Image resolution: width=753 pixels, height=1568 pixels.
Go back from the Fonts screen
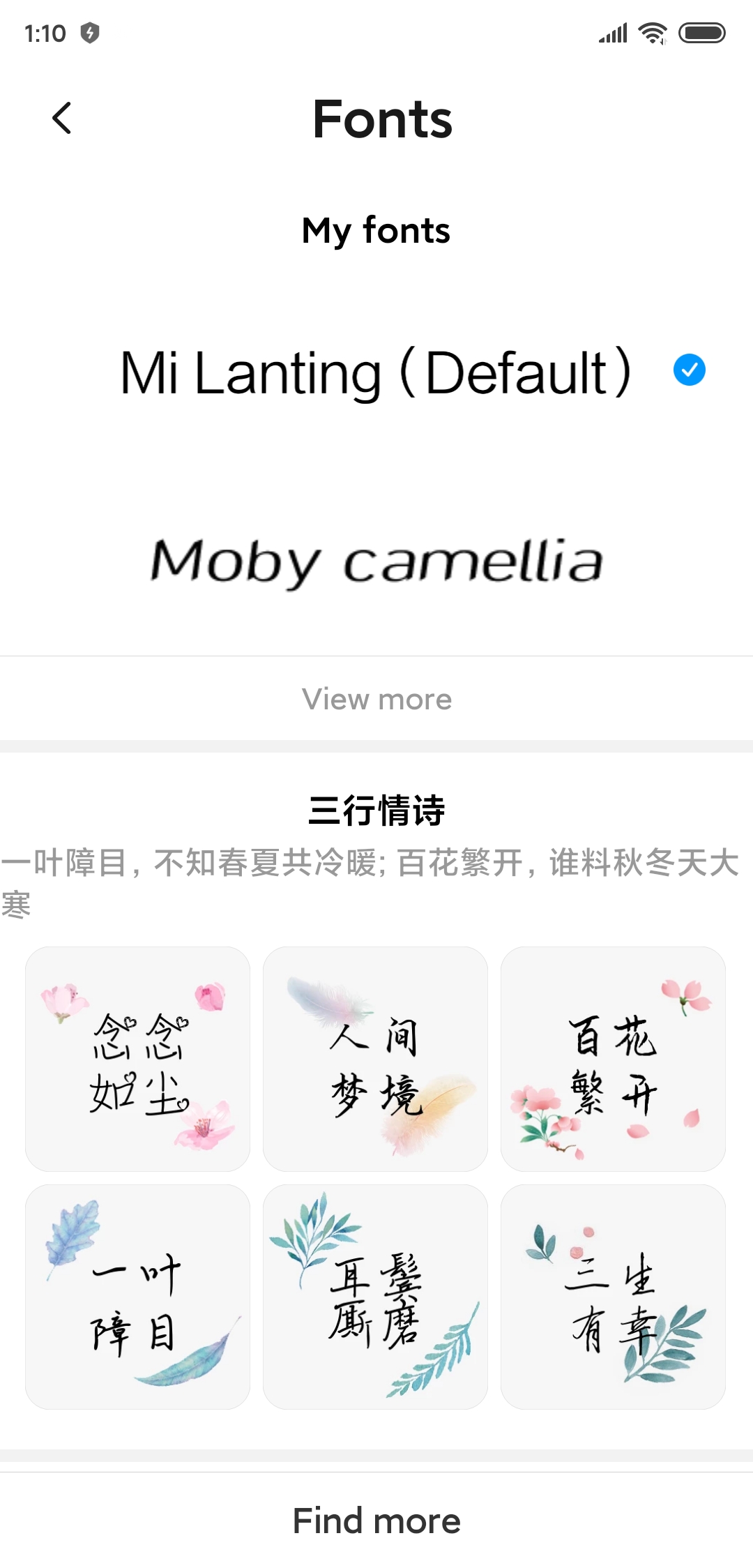(62, 118)
